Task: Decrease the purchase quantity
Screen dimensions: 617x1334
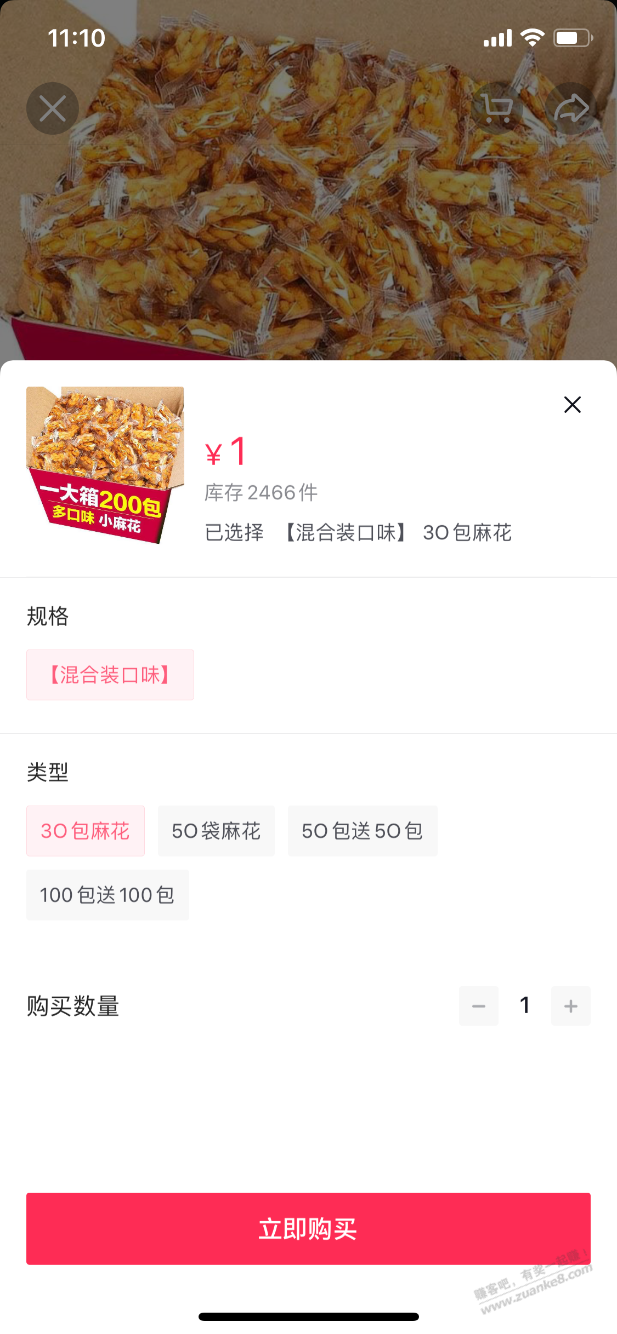Action: tap(478, 1006)
